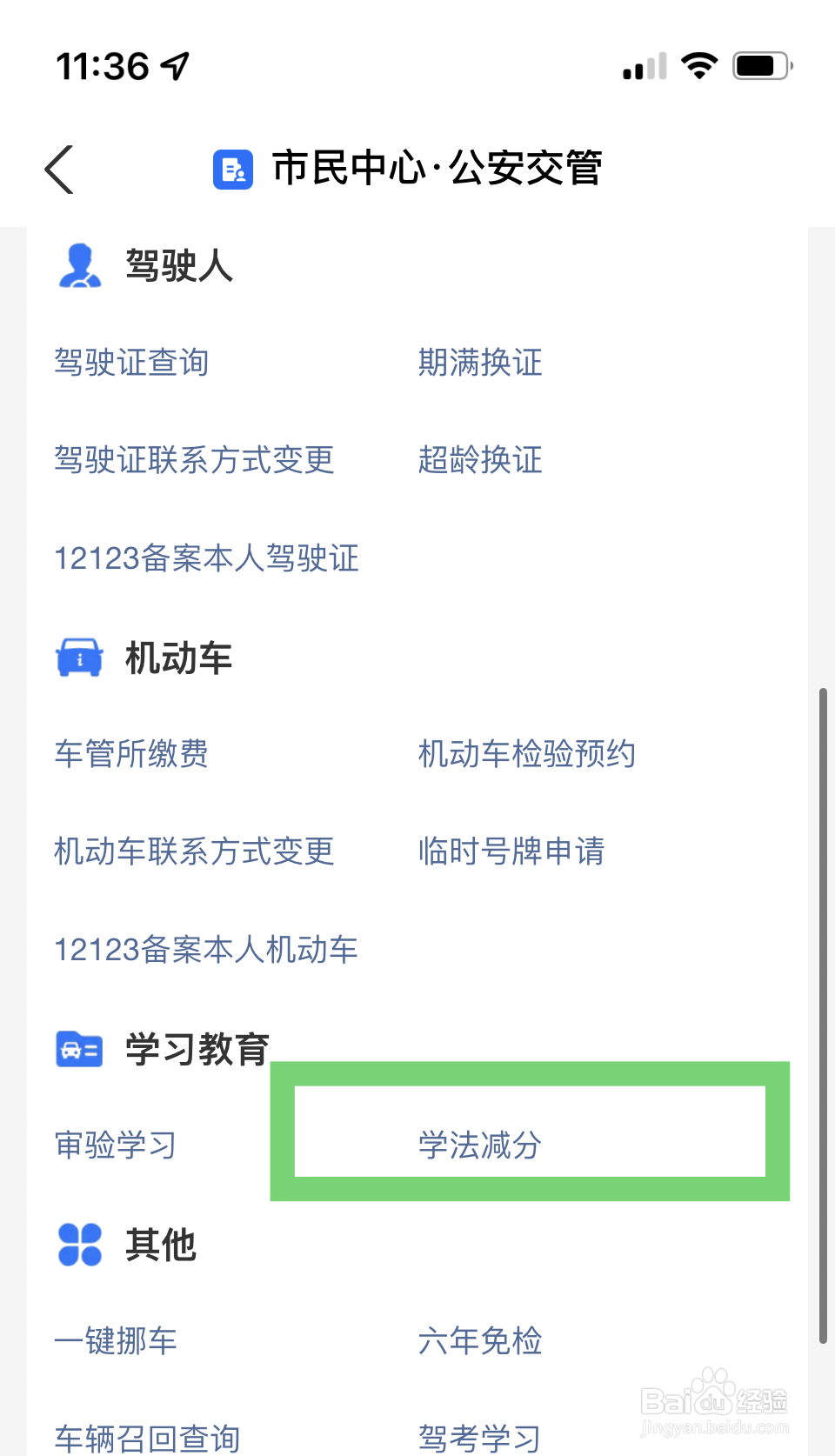Screen dimensions: 835x1456
Task: Open 一键挪车 move-car service
Action: click(x=116, y=1342)
